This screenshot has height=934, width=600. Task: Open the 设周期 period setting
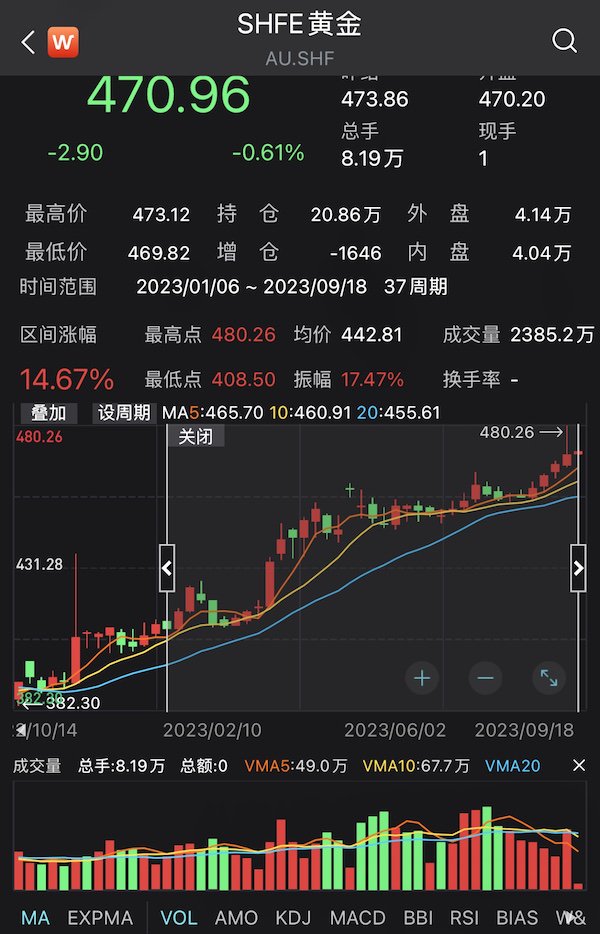(123, 412)
